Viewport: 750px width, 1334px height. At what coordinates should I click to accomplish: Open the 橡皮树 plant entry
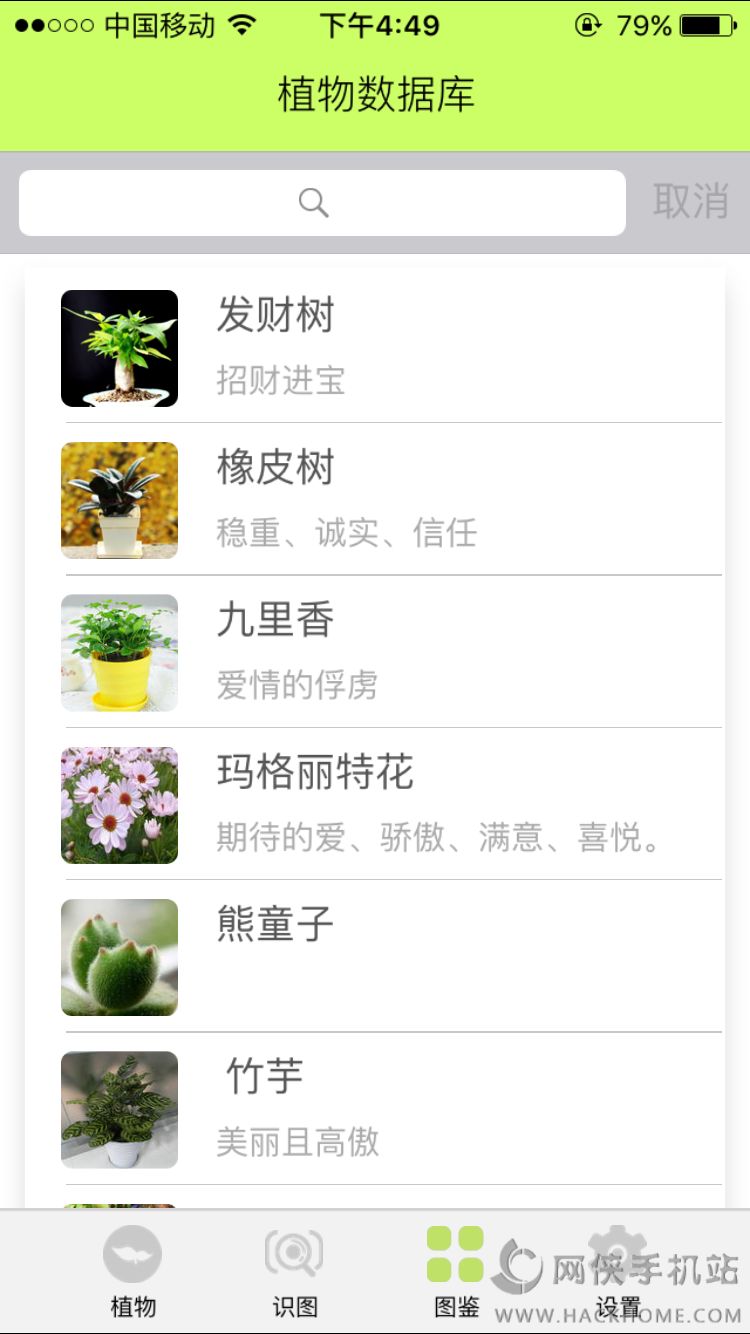(390, 499)
